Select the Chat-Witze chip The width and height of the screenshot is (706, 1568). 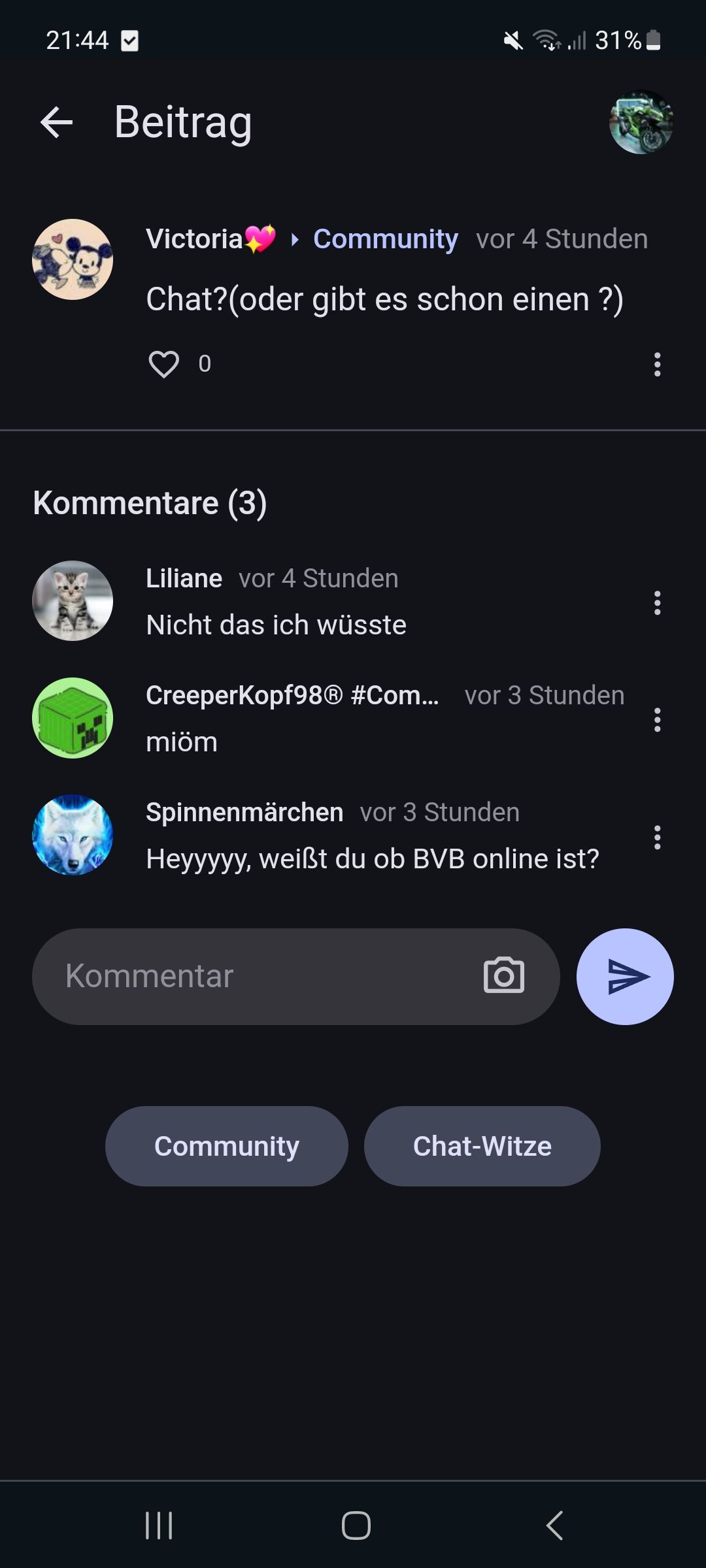[482, 1146]
